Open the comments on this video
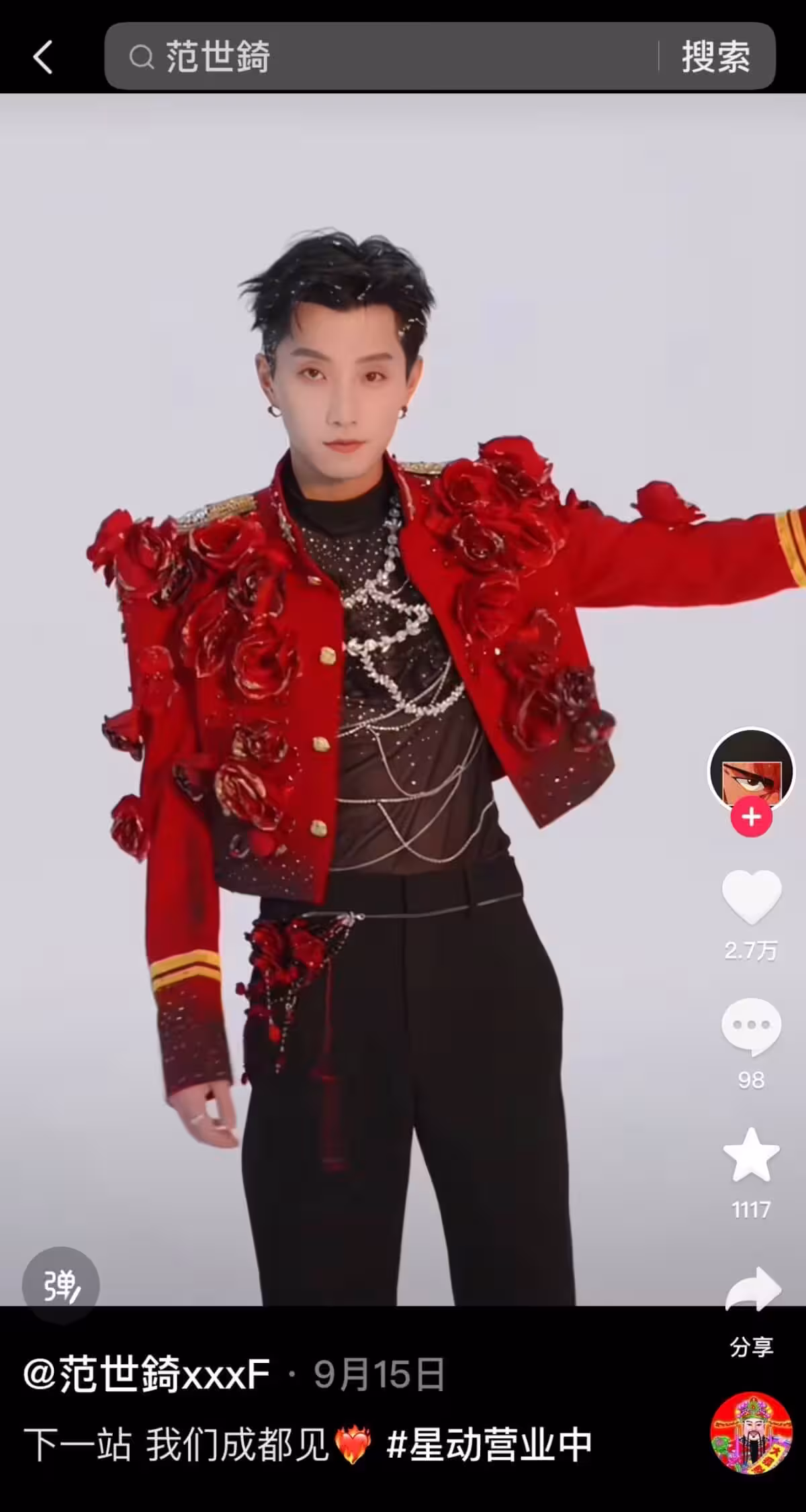806x1512 pixels. click(x=751, y=1027)
